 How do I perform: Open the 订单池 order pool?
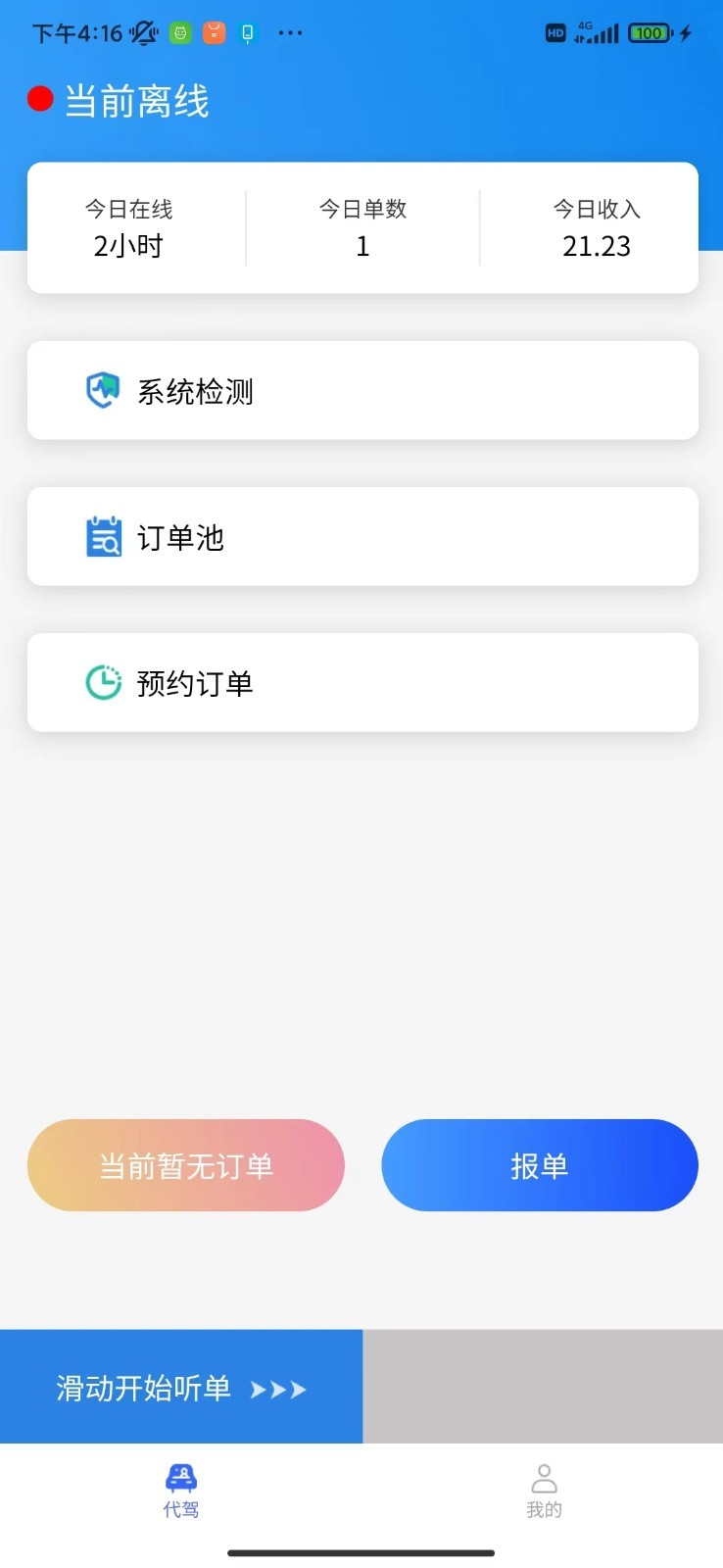point(361,537)
